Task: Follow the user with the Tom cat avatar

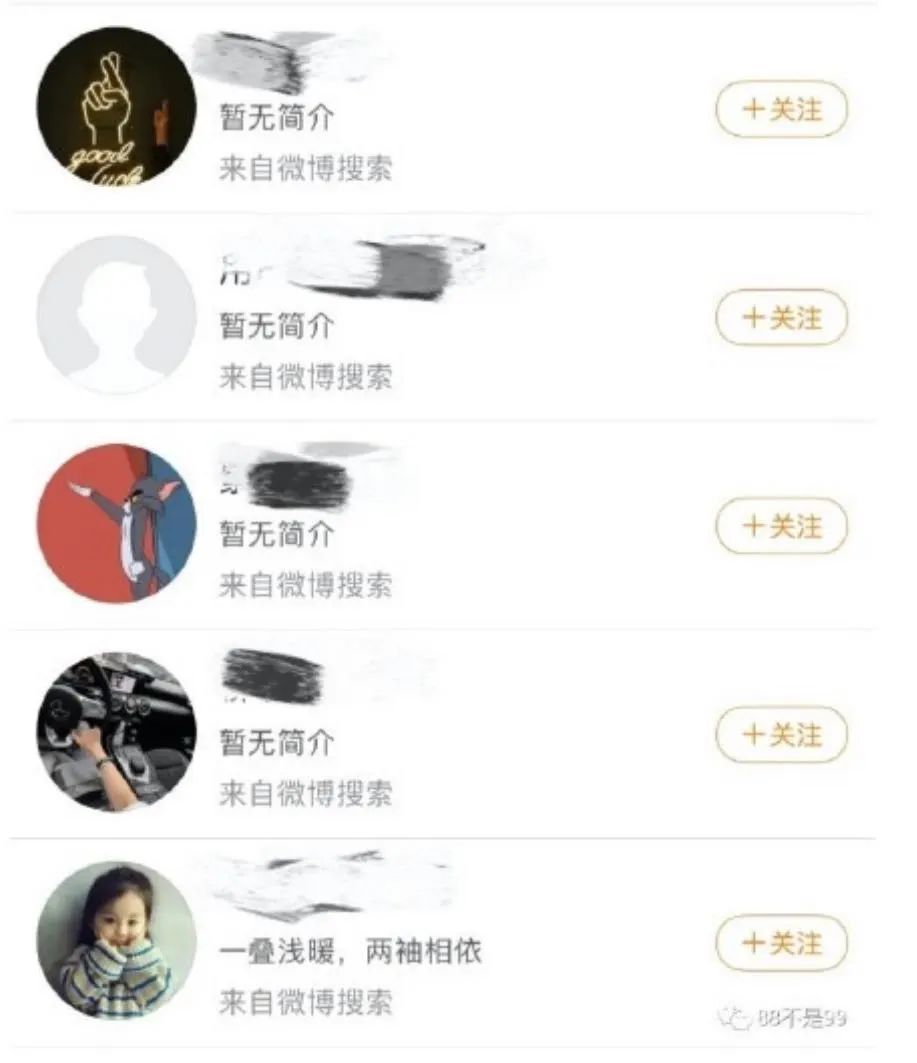Action: (781, 526)
